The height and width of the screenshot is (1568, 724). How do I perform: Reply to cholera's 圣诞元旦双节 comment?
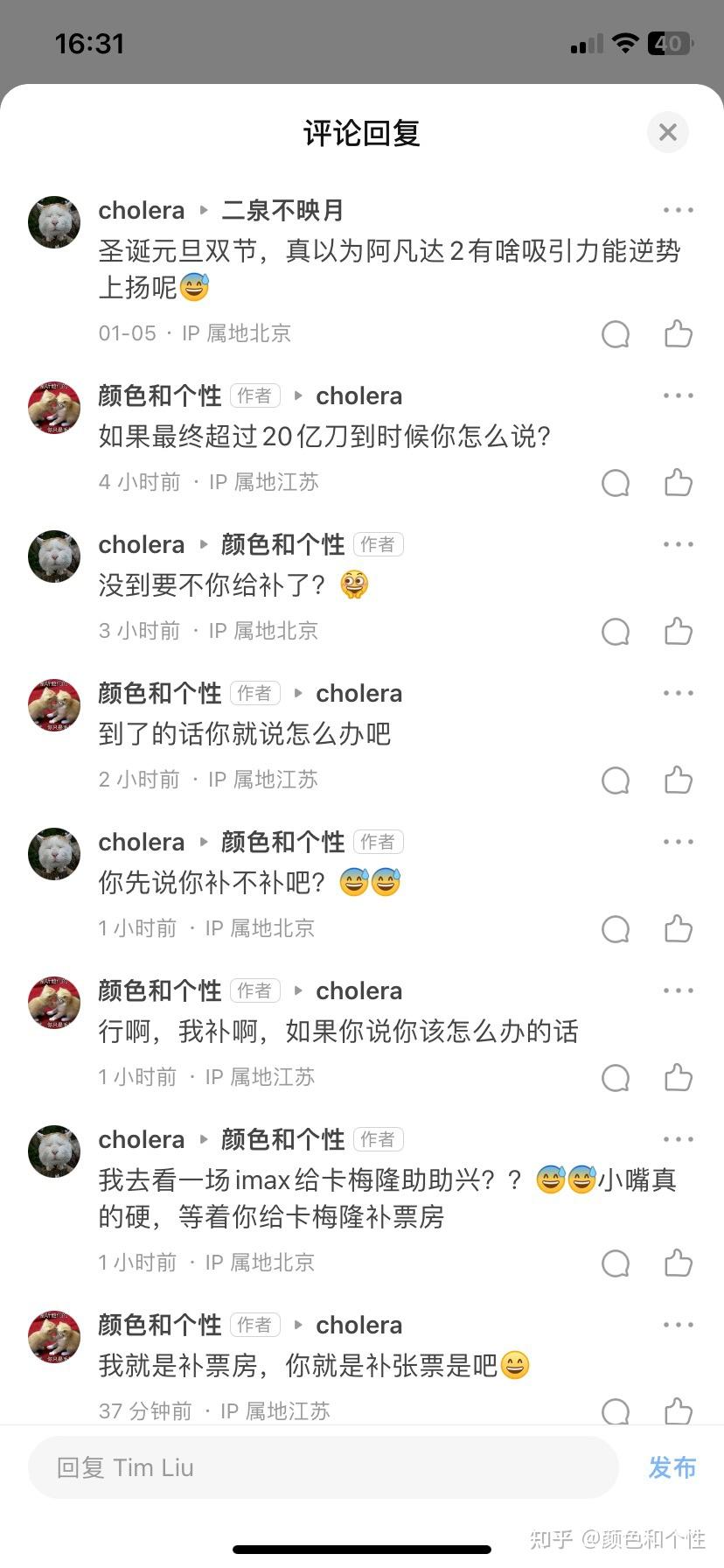(x=616, y=333)
